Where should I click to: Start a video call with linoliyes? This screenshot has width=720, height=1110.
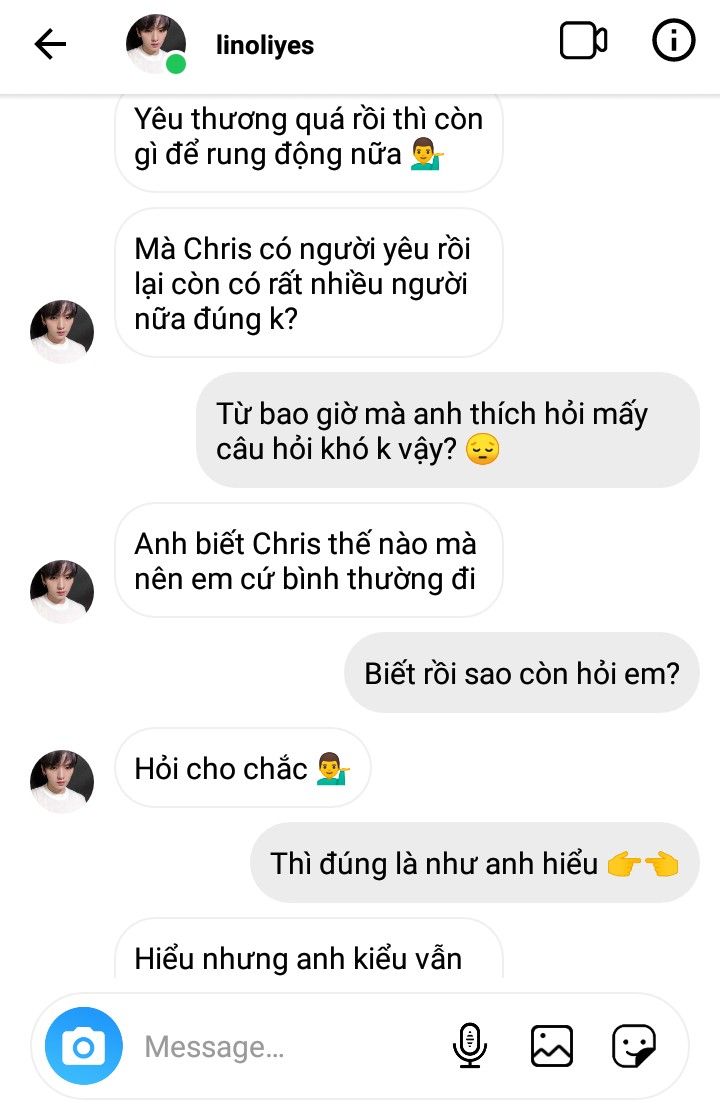tap(583, 42)
